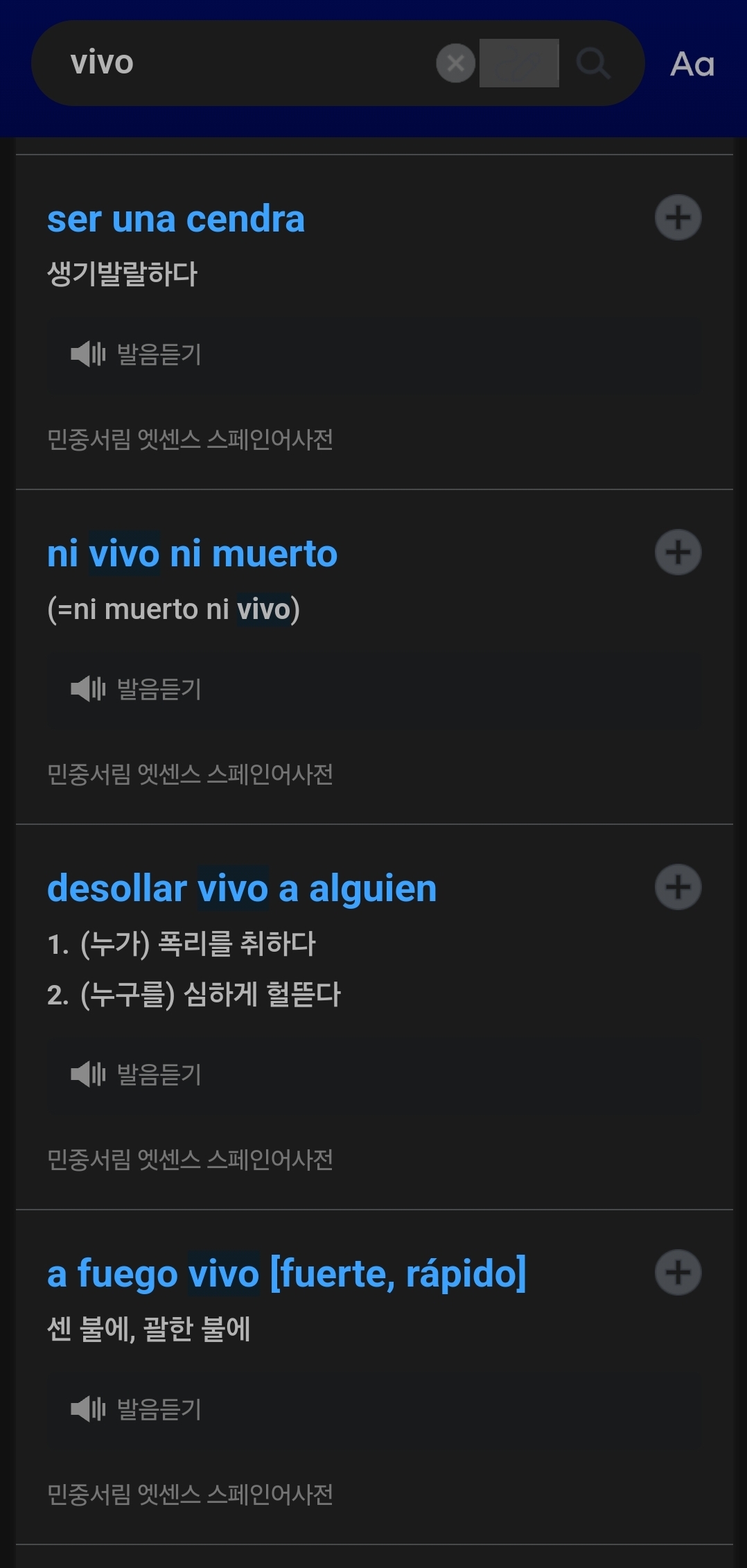The width and height of the screenshot is (747, 1568).
Task: Hear pronunciation of "desollar vivo a alguien"
Action: tap(137, 1074)
